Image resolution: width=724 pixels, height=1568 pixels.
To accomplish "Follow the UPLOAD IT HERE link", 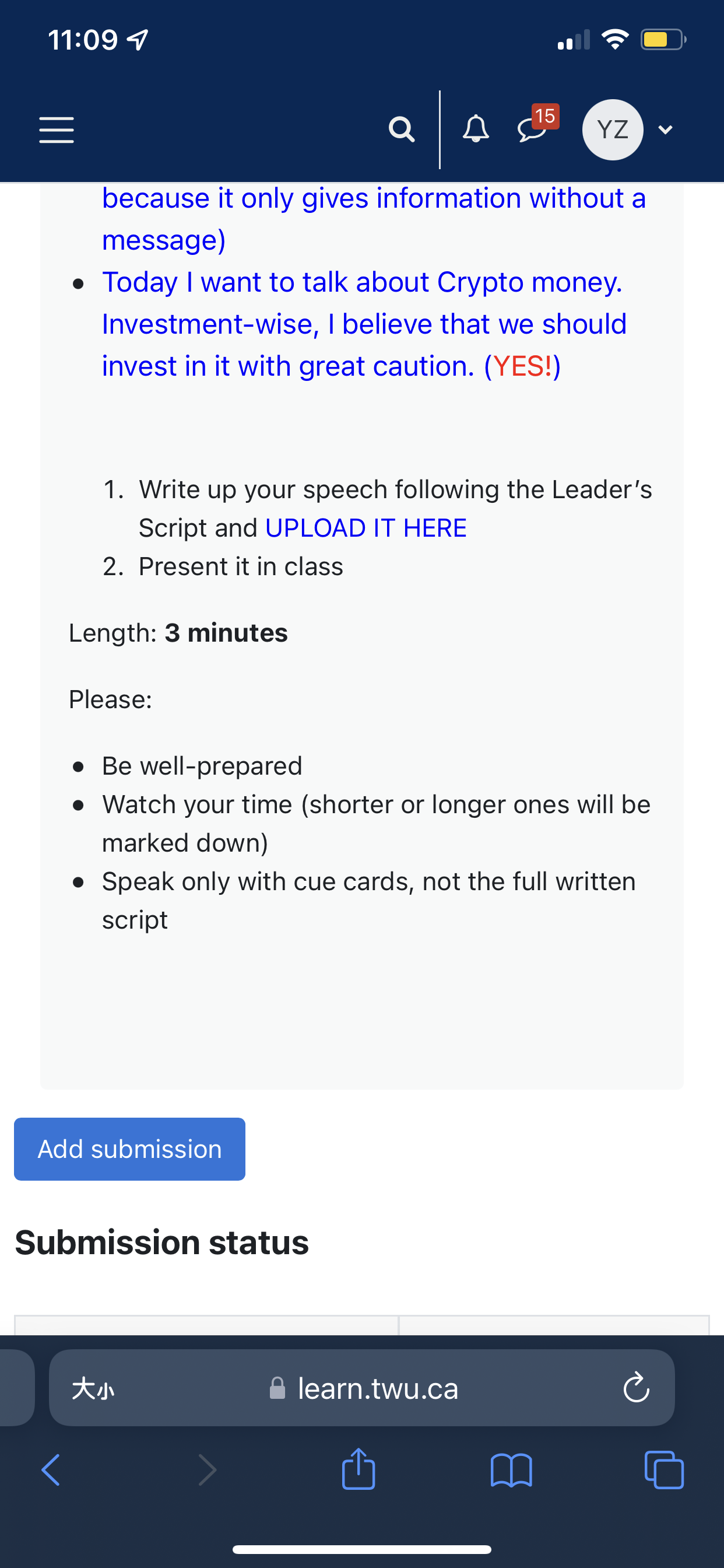I will [365, 528].
